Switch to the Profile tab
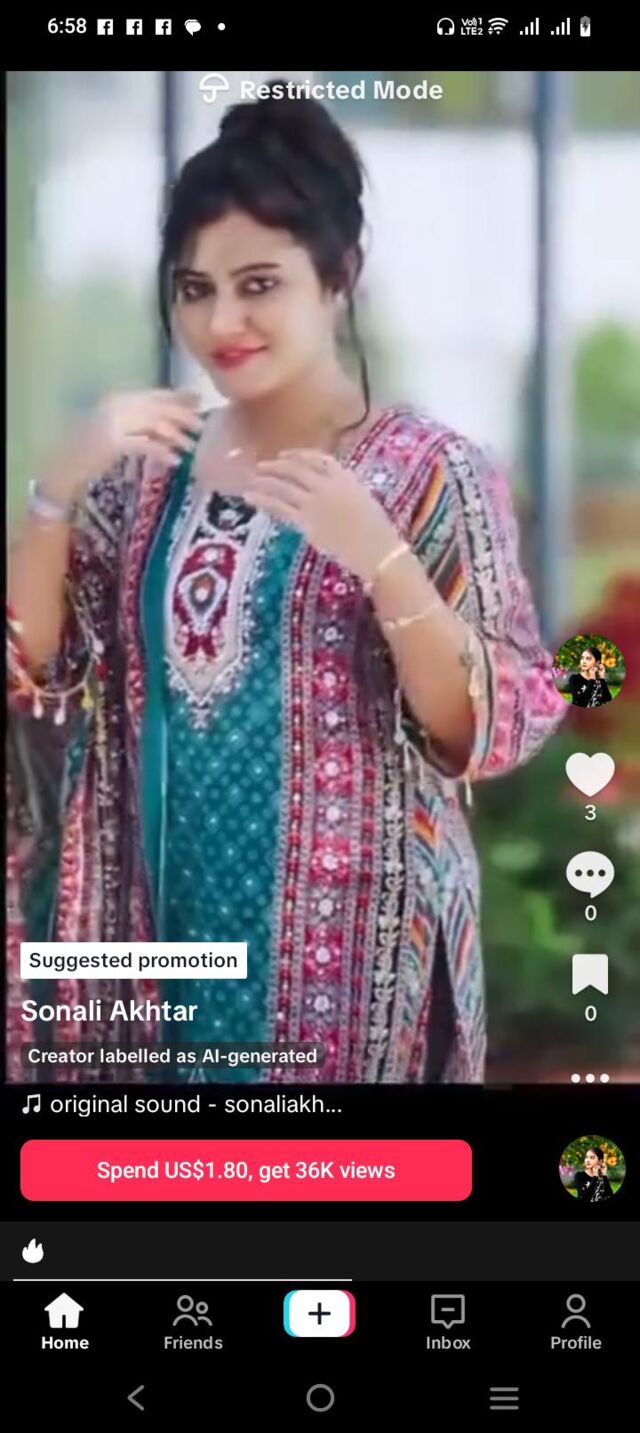 575,1320
